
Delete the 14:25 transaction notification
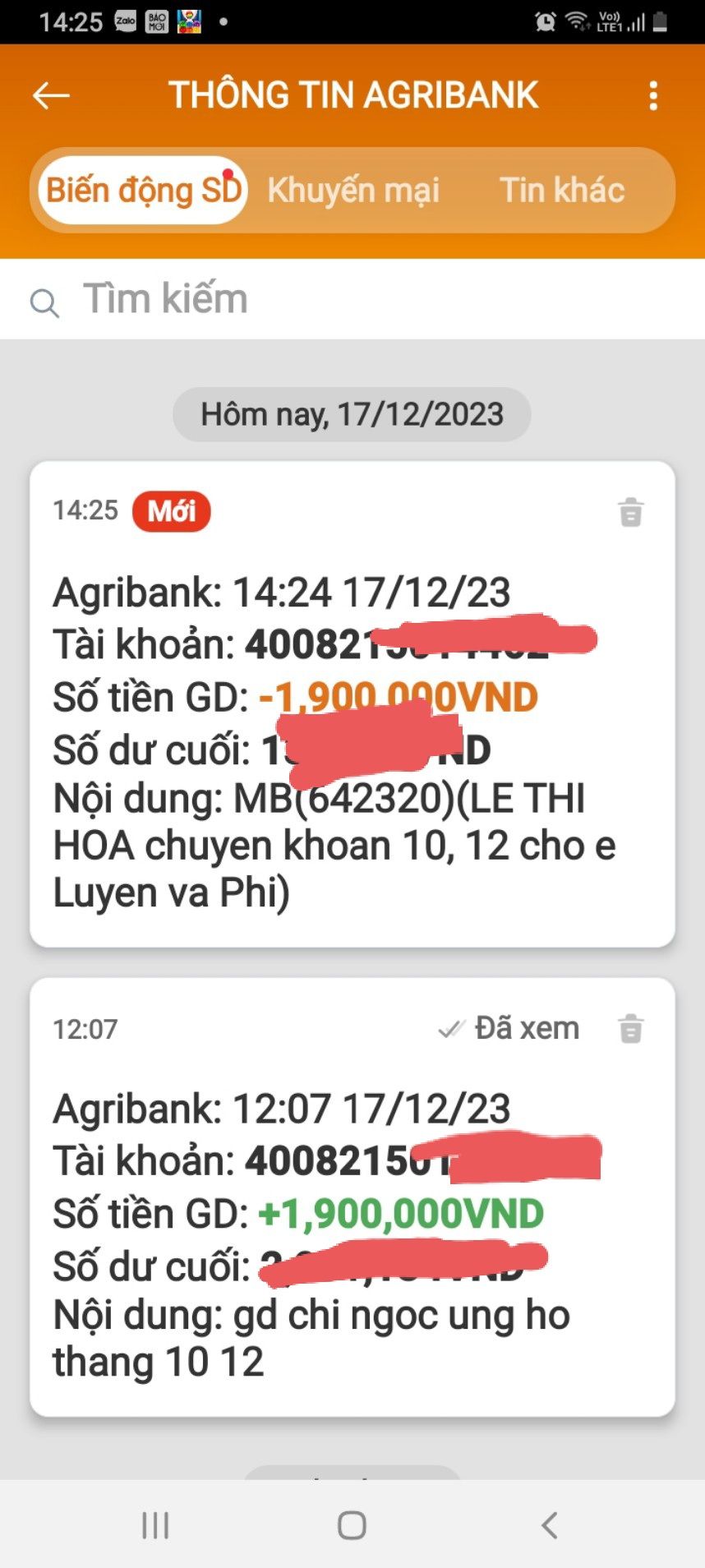(x=630, y=512)
